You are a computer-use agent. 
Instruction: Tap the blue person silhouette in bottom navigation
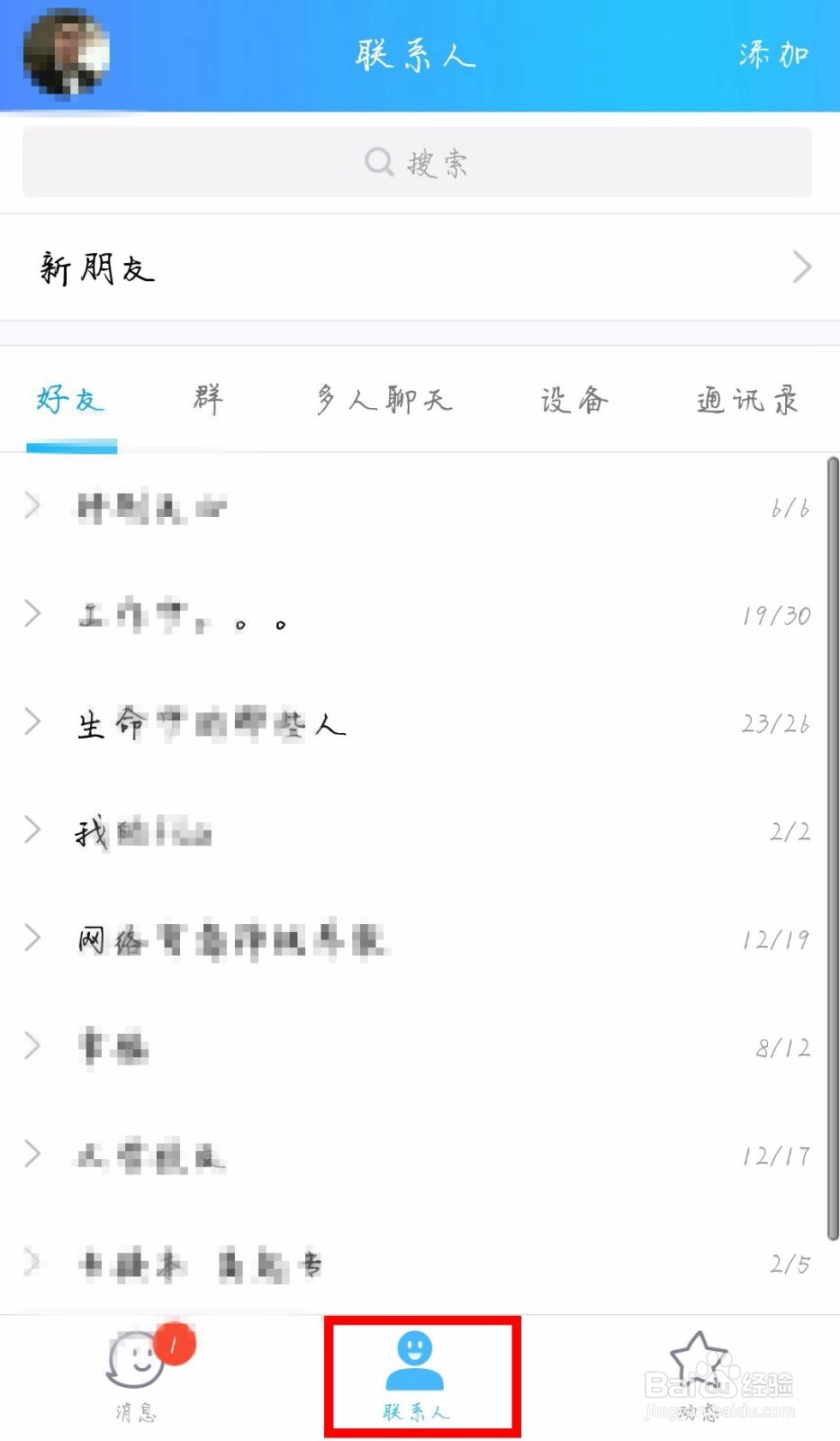[417, 1360]
